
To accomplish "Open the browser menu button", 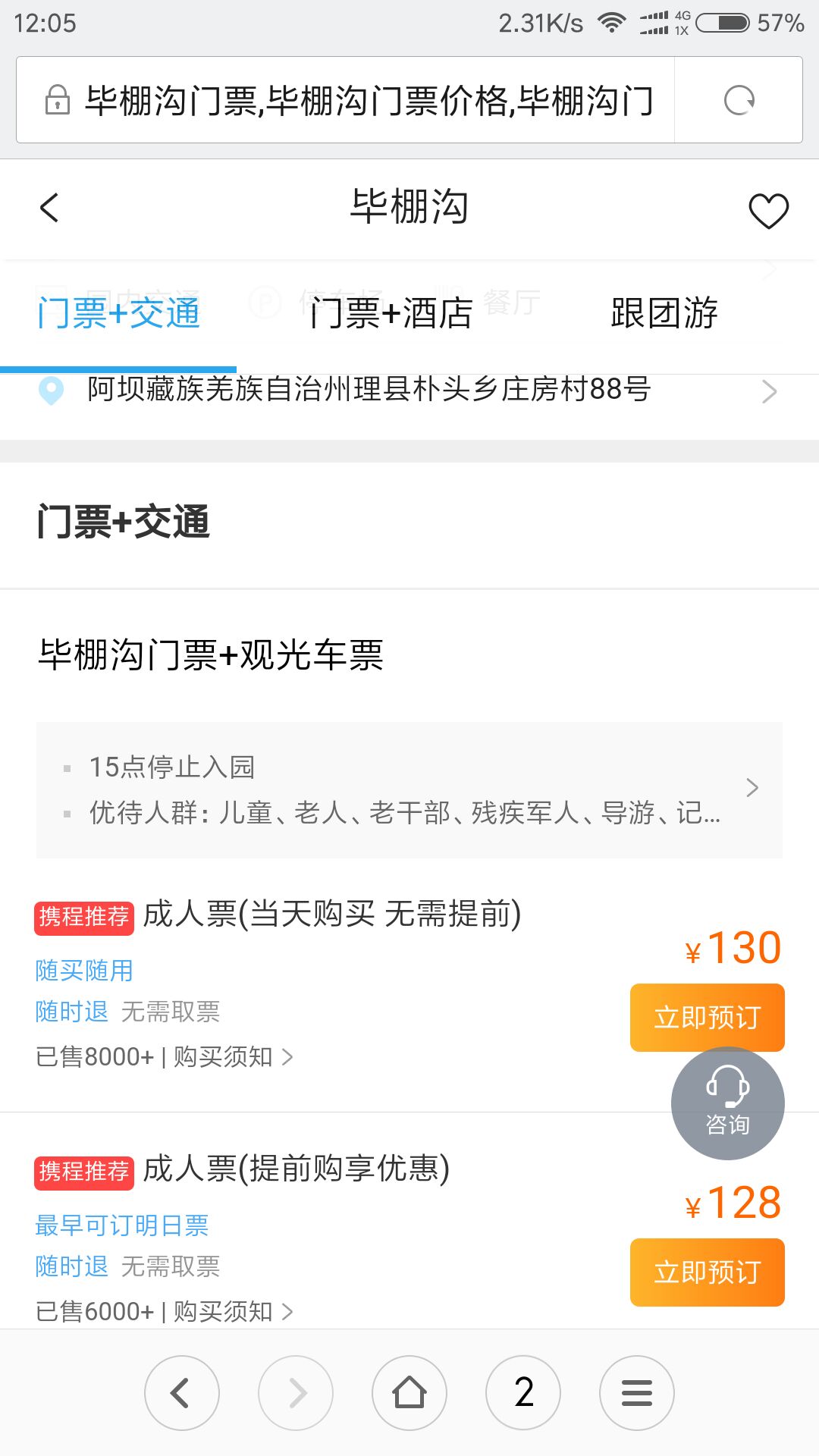I will click(x=637, y=1393).
